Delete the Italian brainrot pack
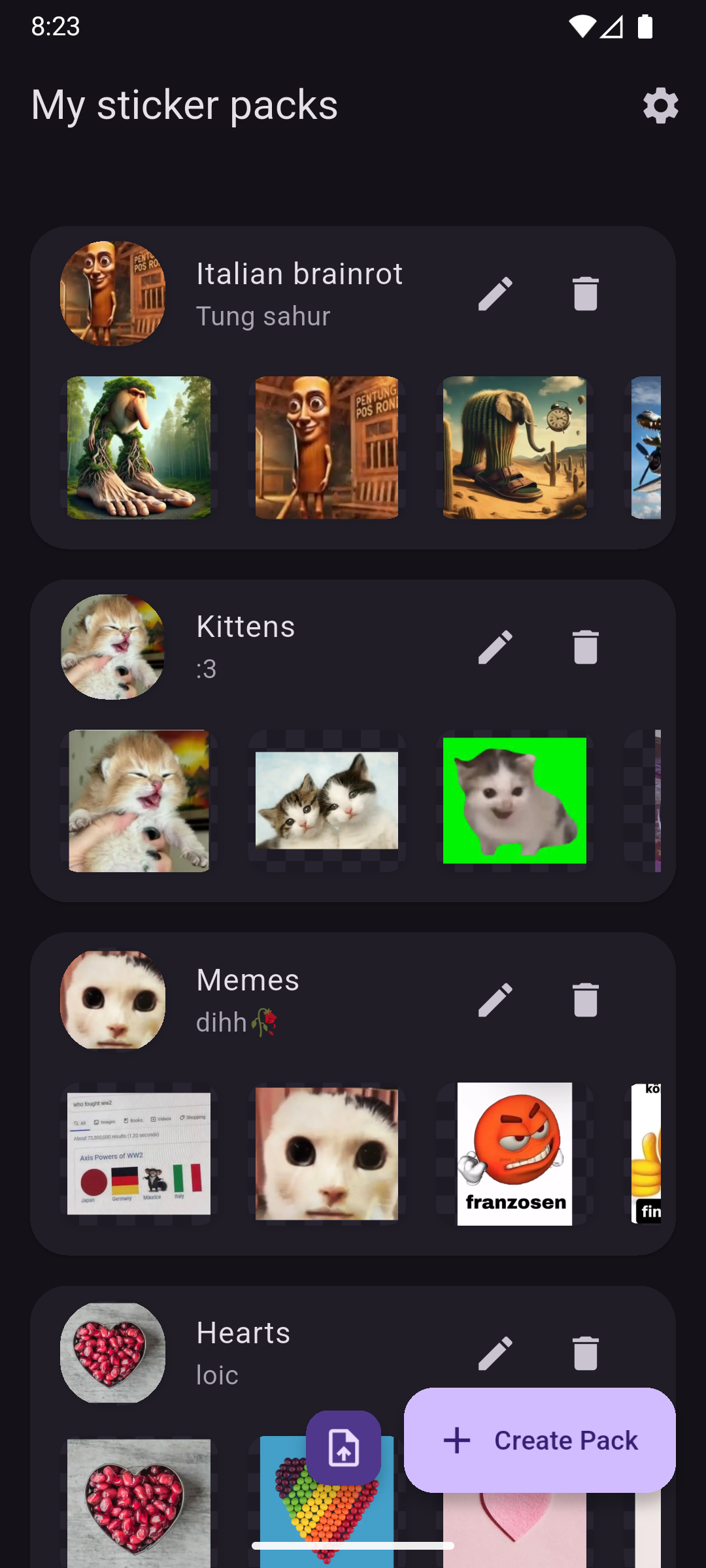Screen dimensions: 706x1568 [x=585, y=294]
